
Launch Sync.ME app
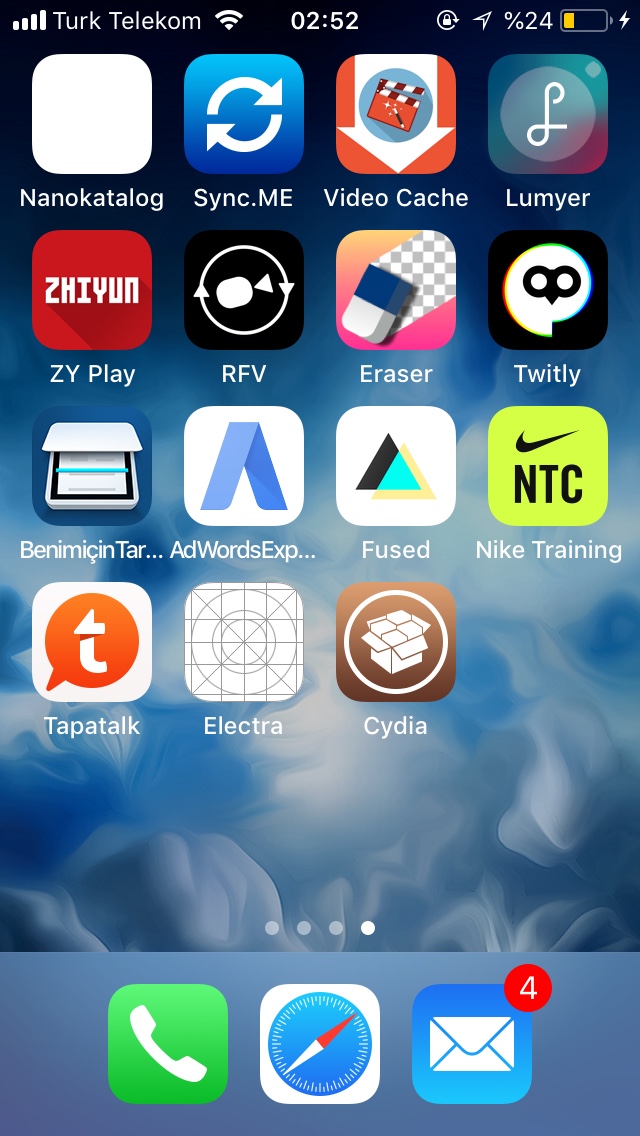(x=244, y=114)
